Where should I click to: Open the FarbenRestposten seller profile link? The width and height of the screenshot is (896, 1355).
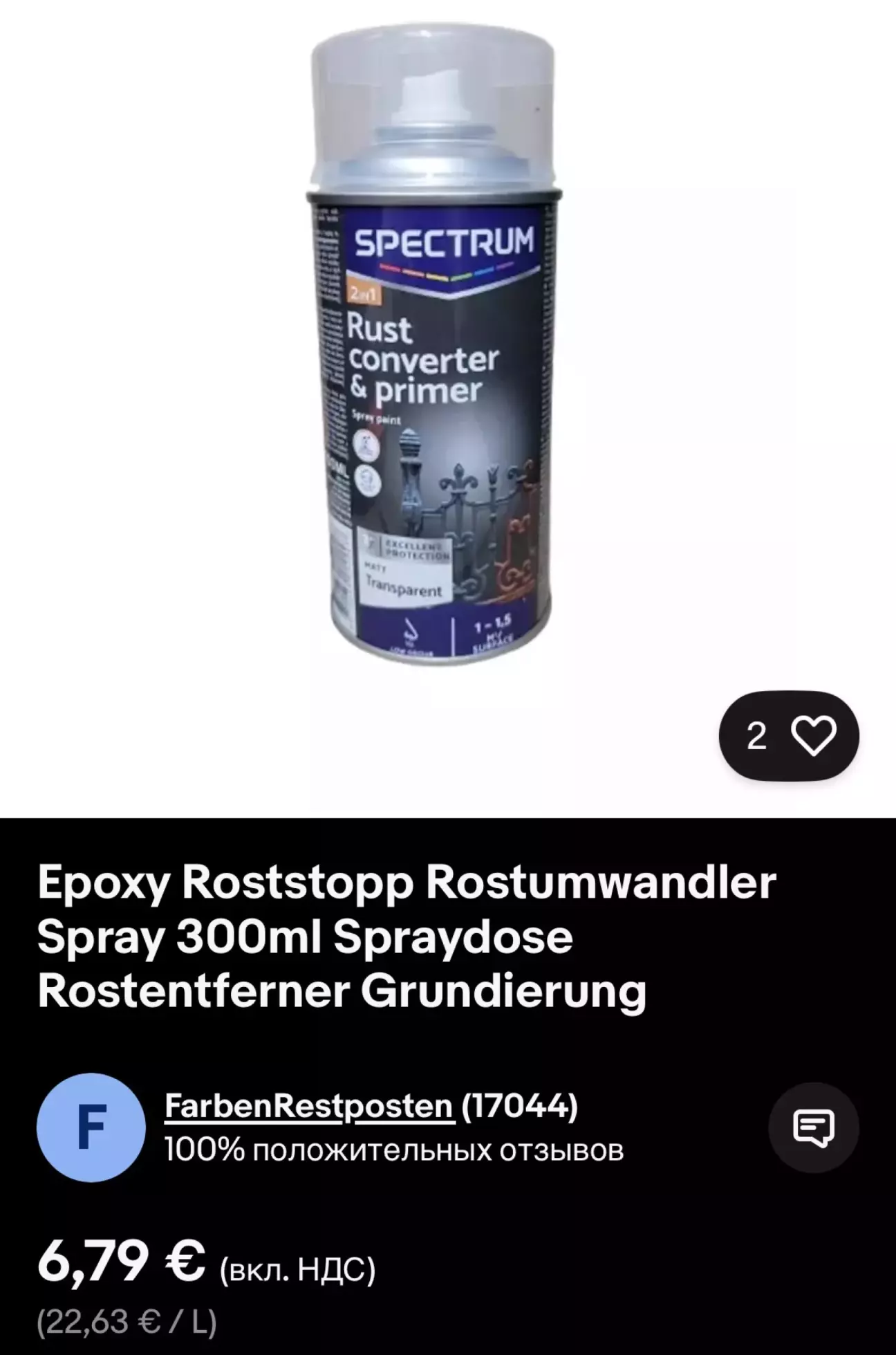coord(308,1106)
